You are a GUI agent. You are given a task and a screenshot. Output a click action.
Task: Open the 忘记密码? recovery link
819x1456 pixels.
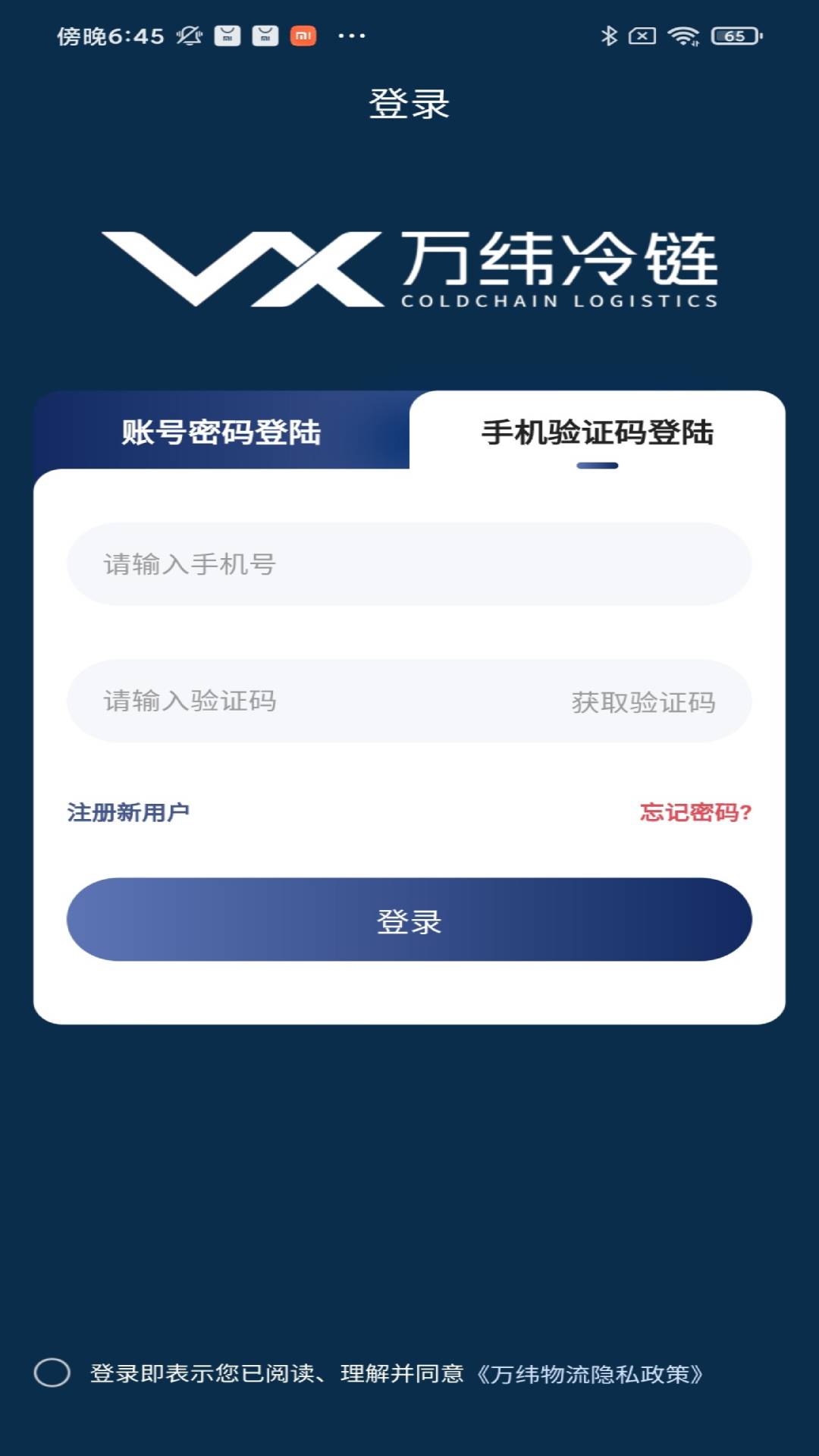tap(695, 812)
